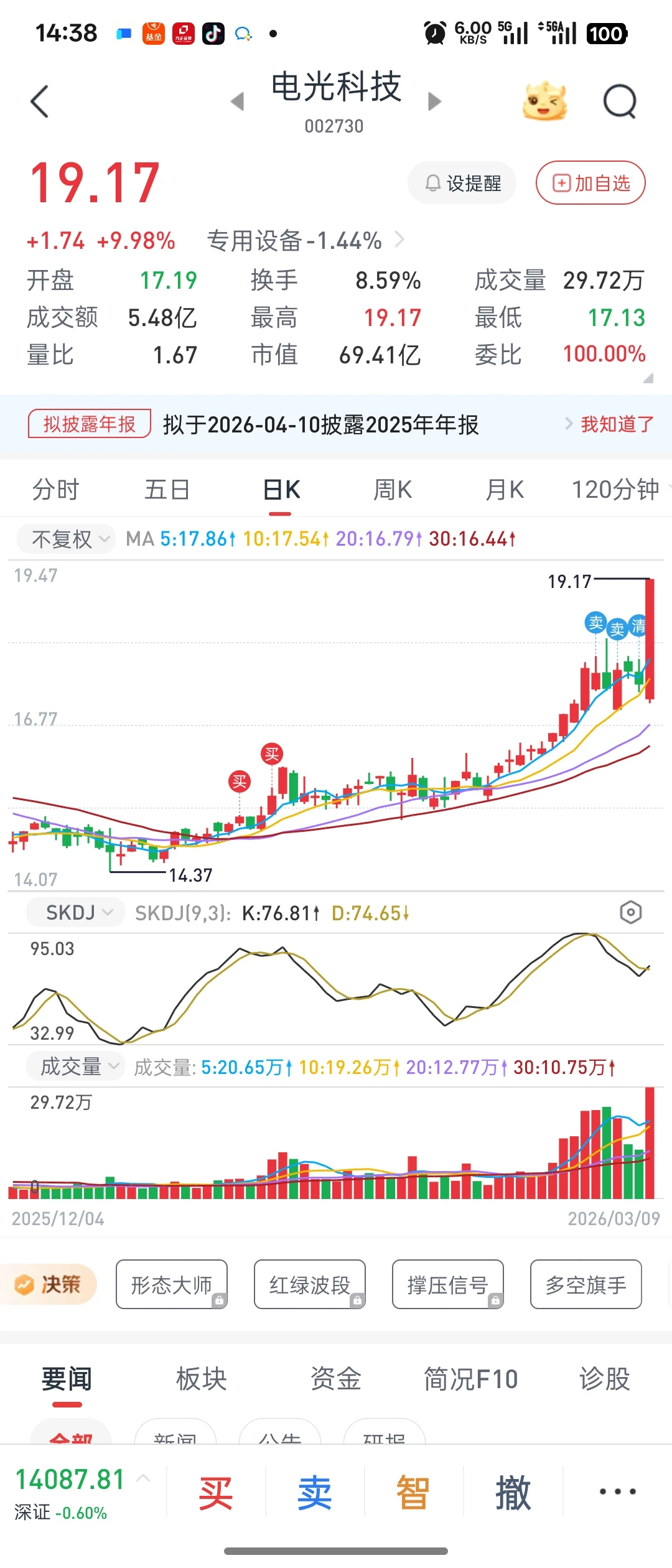Switch to the 资金 funds tab
This screenshot has height=1568, width=672.
point(335,1379)
